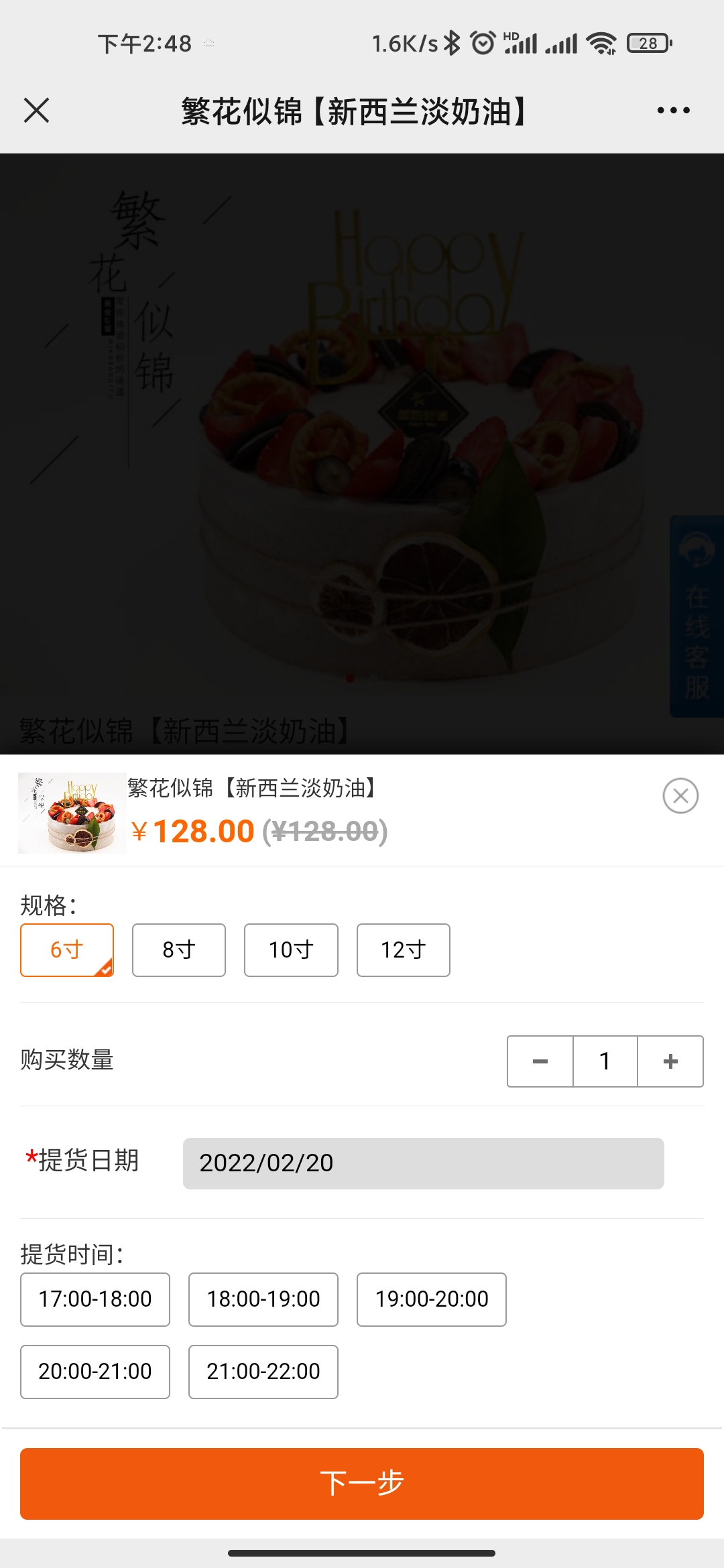The height and width of the screenshot is (1568, 724).
Task: Open the pickup date picker 2022/02/20
Action: click(424, 1163)
